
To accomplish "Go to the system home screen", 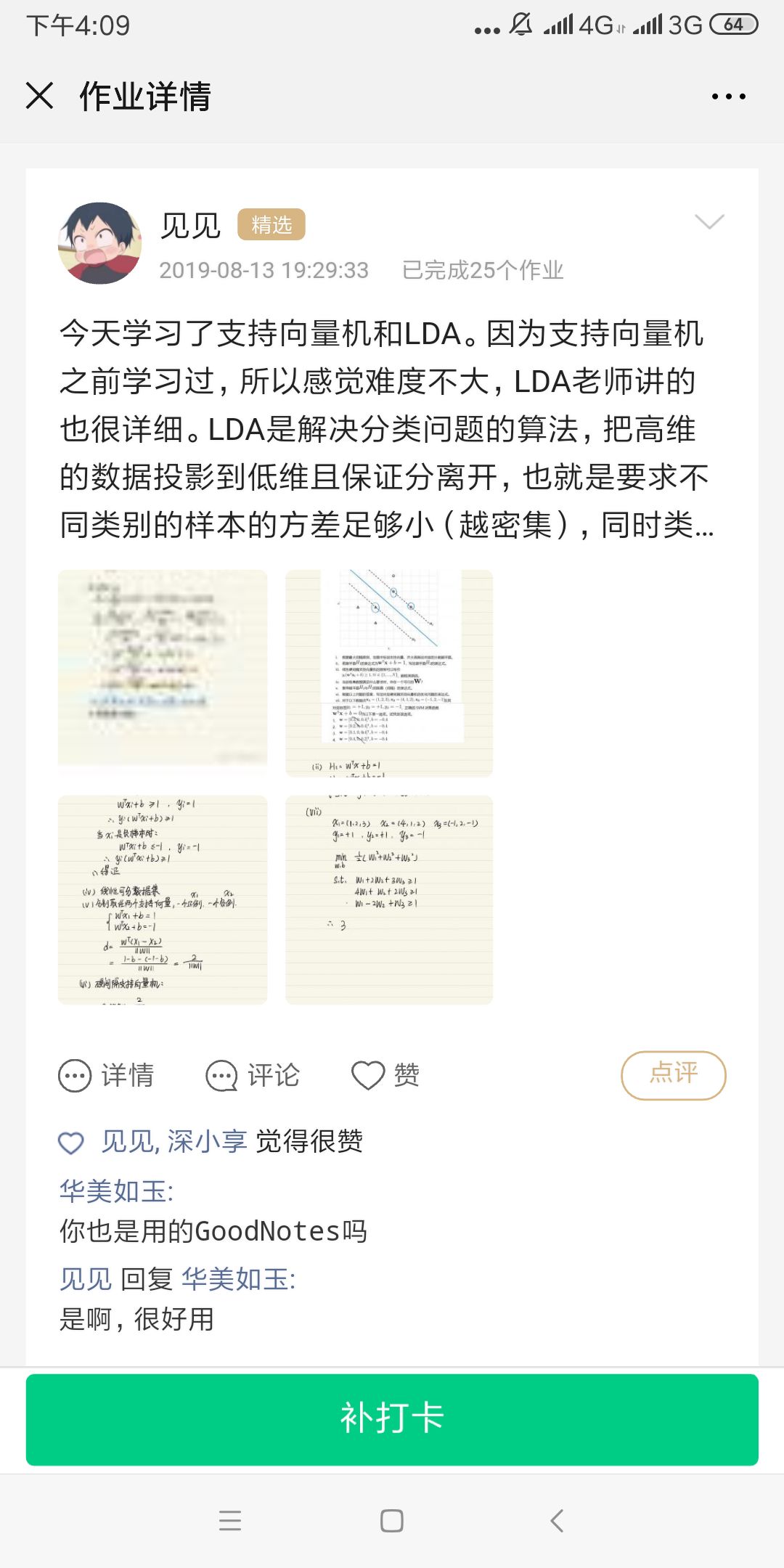I will [x=392, y=1521].
